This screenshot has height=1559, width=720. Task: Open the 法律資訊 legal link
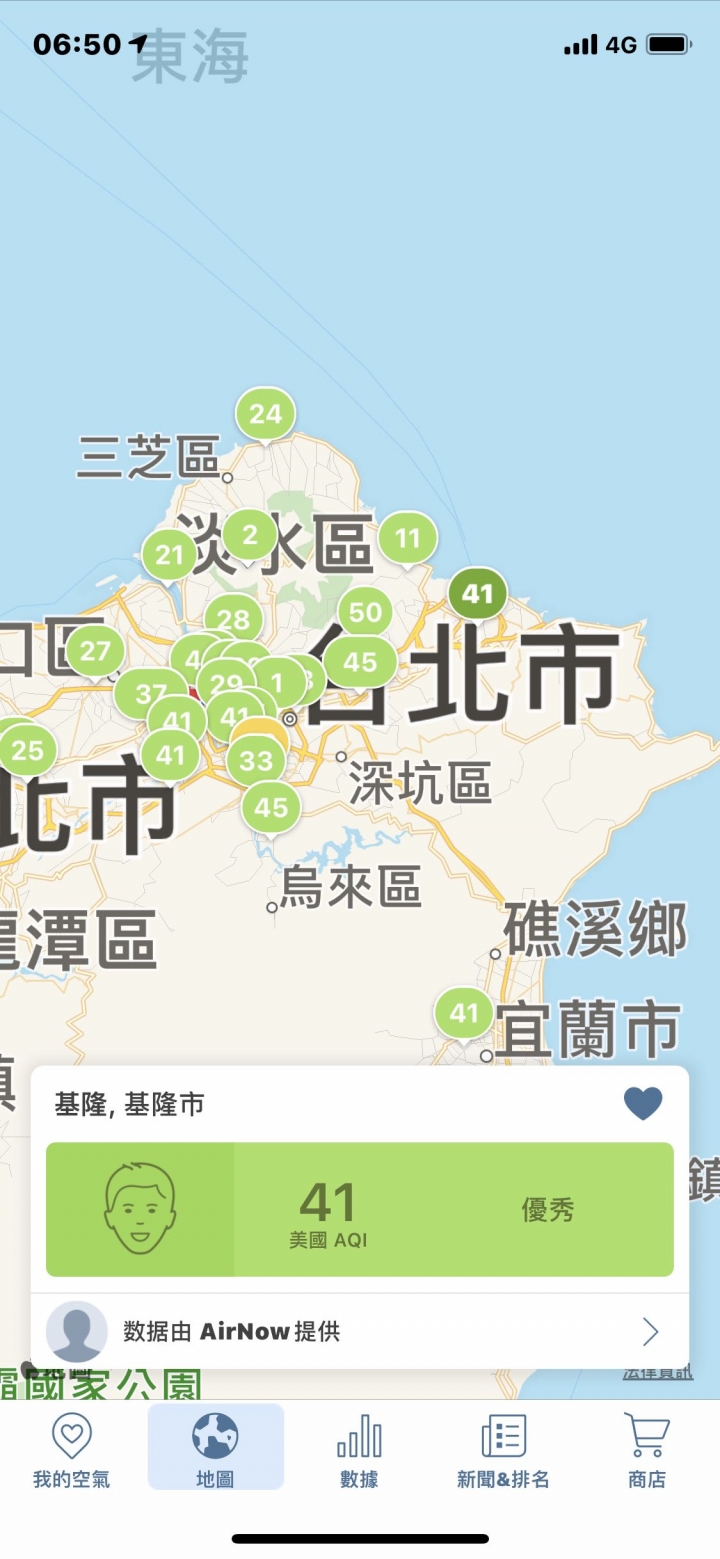[657, 1373]
